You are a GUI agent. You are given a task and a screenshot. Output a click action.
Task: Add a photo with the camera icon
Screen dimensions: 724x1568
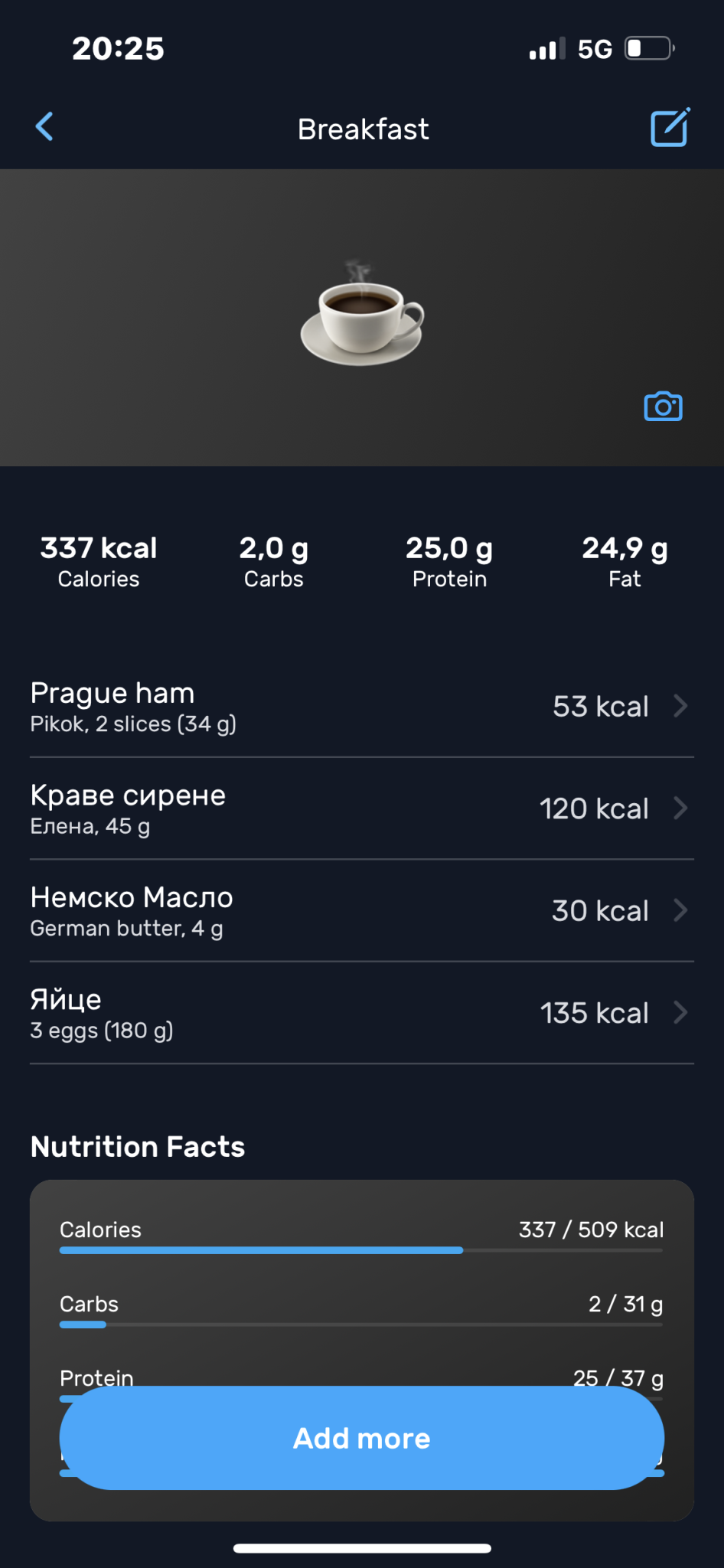coord(663,407)
